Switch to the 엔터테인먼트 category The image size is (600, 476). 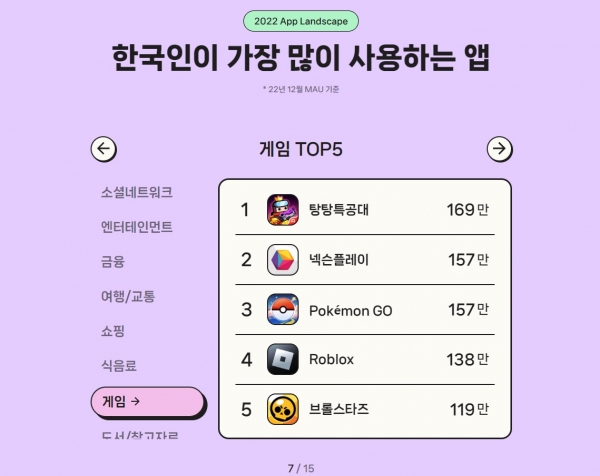(136, 227)
